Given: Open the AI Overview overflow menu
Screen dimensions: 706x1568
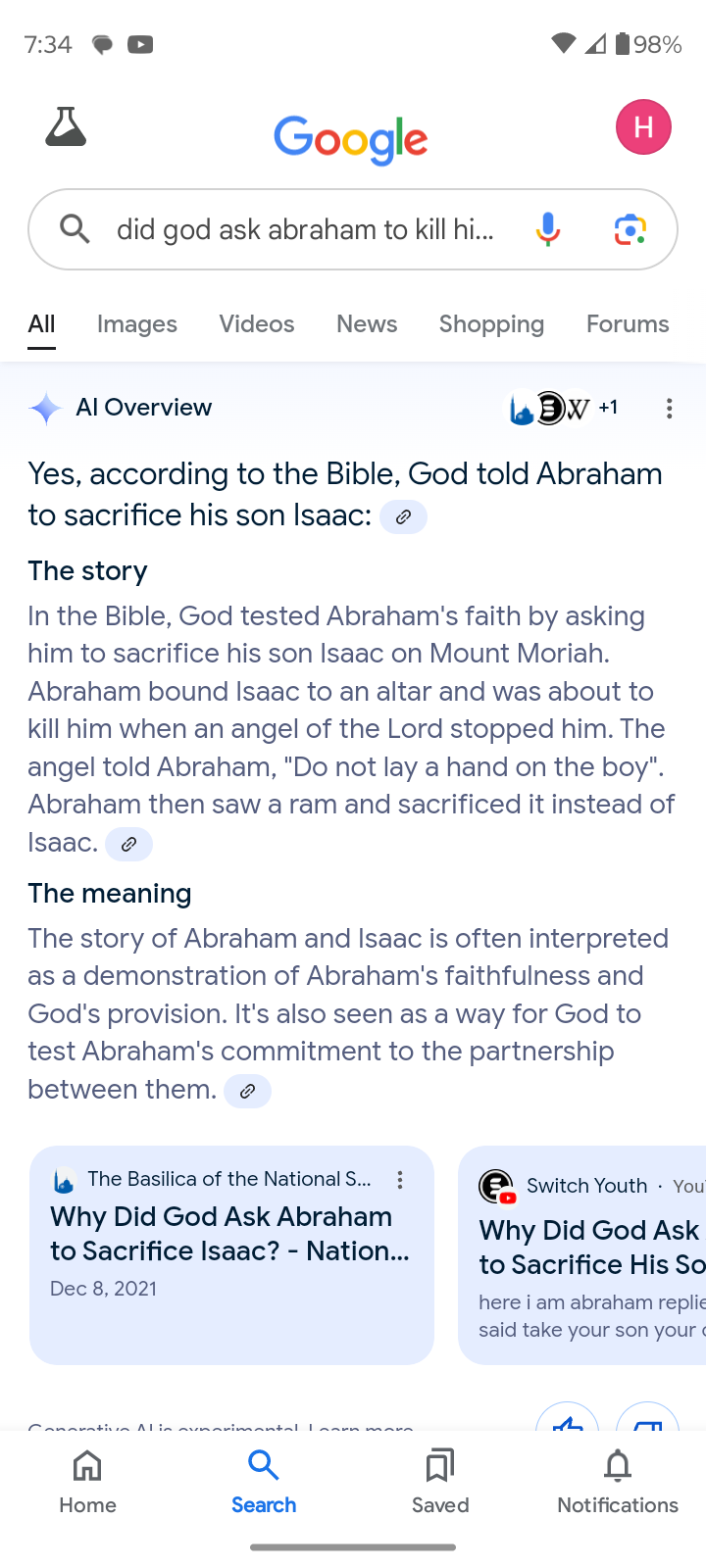Looking at the screenshot, I should coord(669,409).
